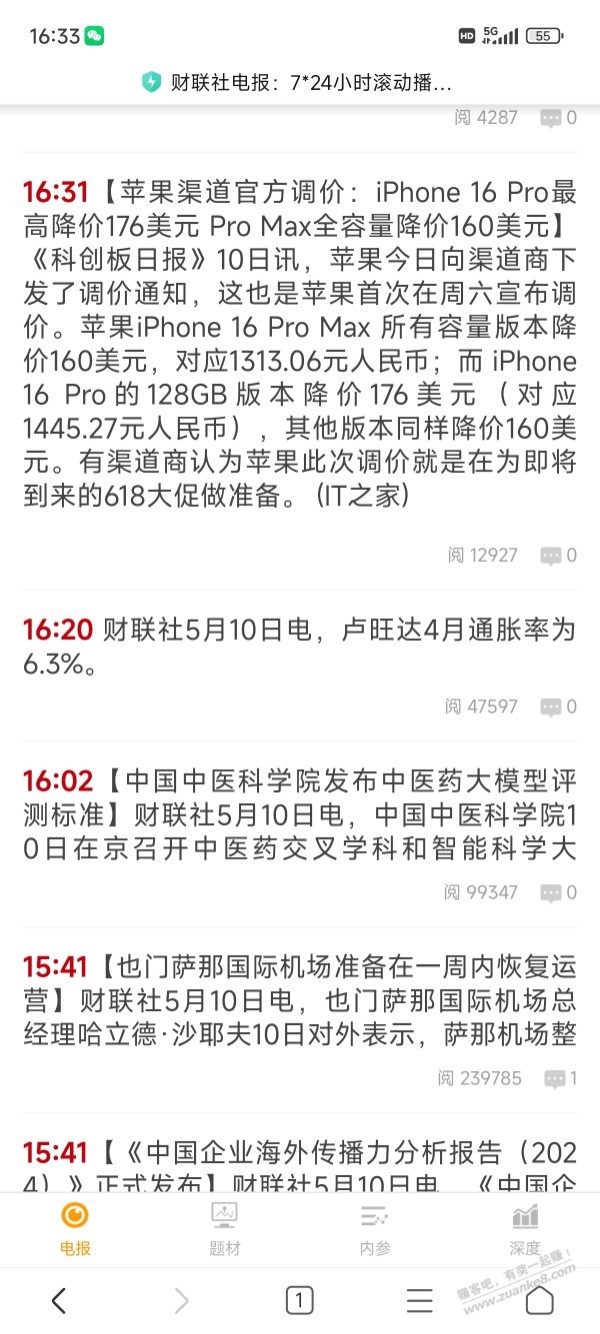
Task: Open comments on the iPhone 16 Pro news
Action: tap(558, 555)
